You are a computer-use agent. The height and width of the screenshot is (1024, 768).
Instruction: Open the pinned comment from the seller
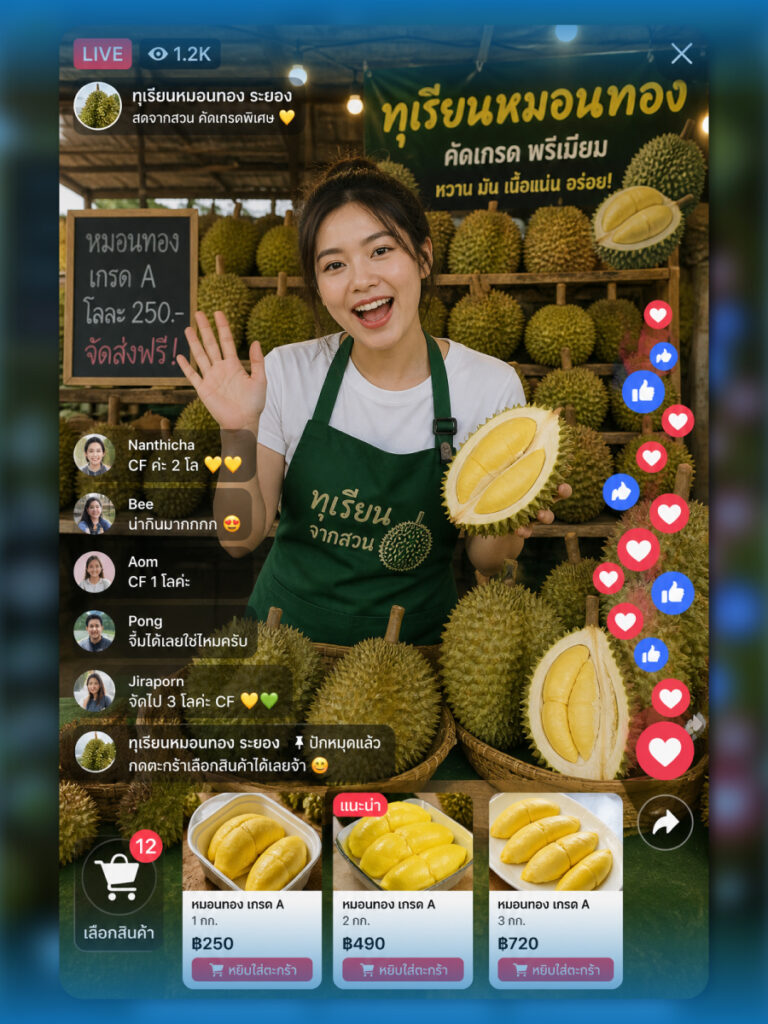pyautogui.click(x=229, y=754)
